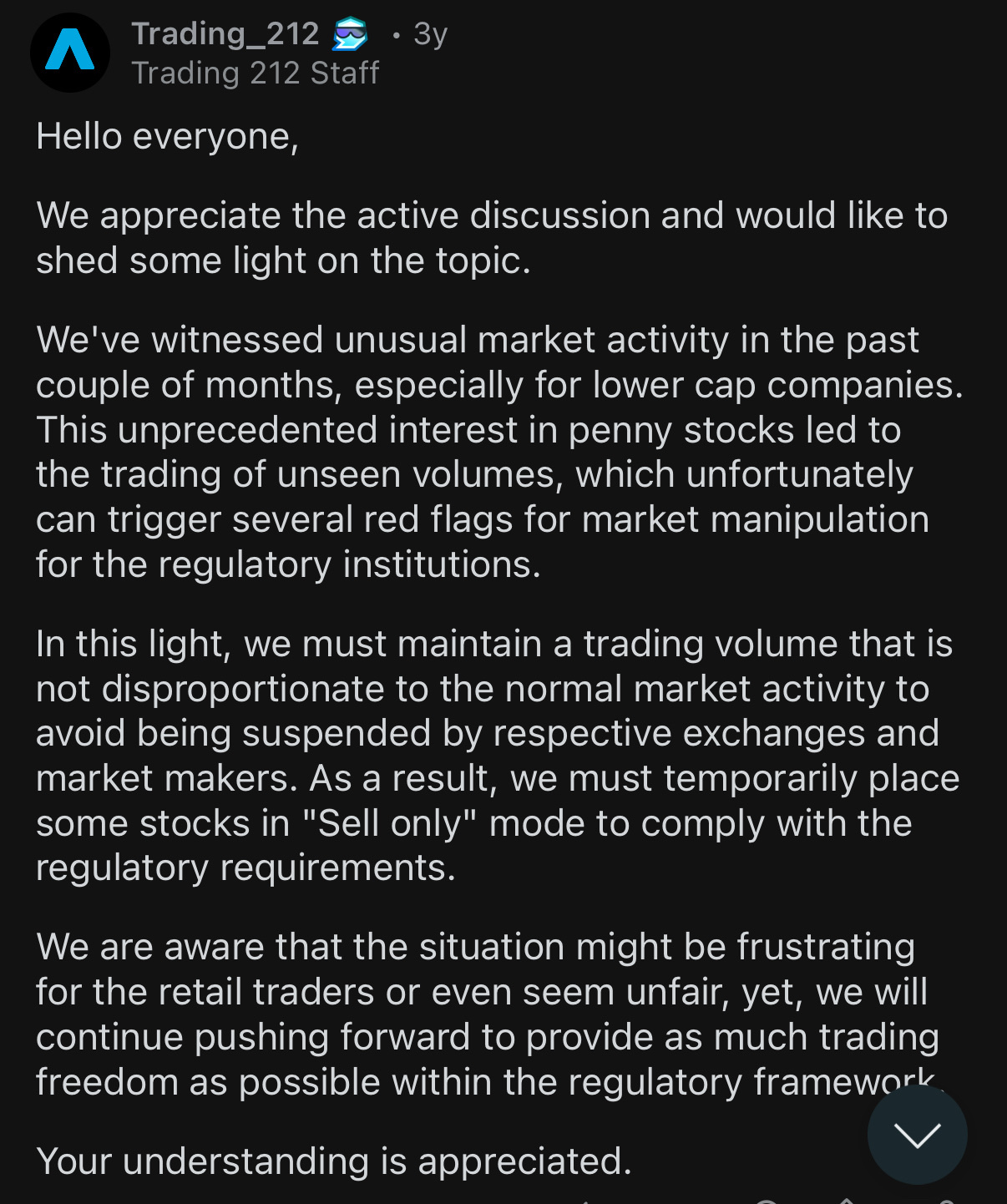Open the Trading_212 profile avatar

point(70,53)
